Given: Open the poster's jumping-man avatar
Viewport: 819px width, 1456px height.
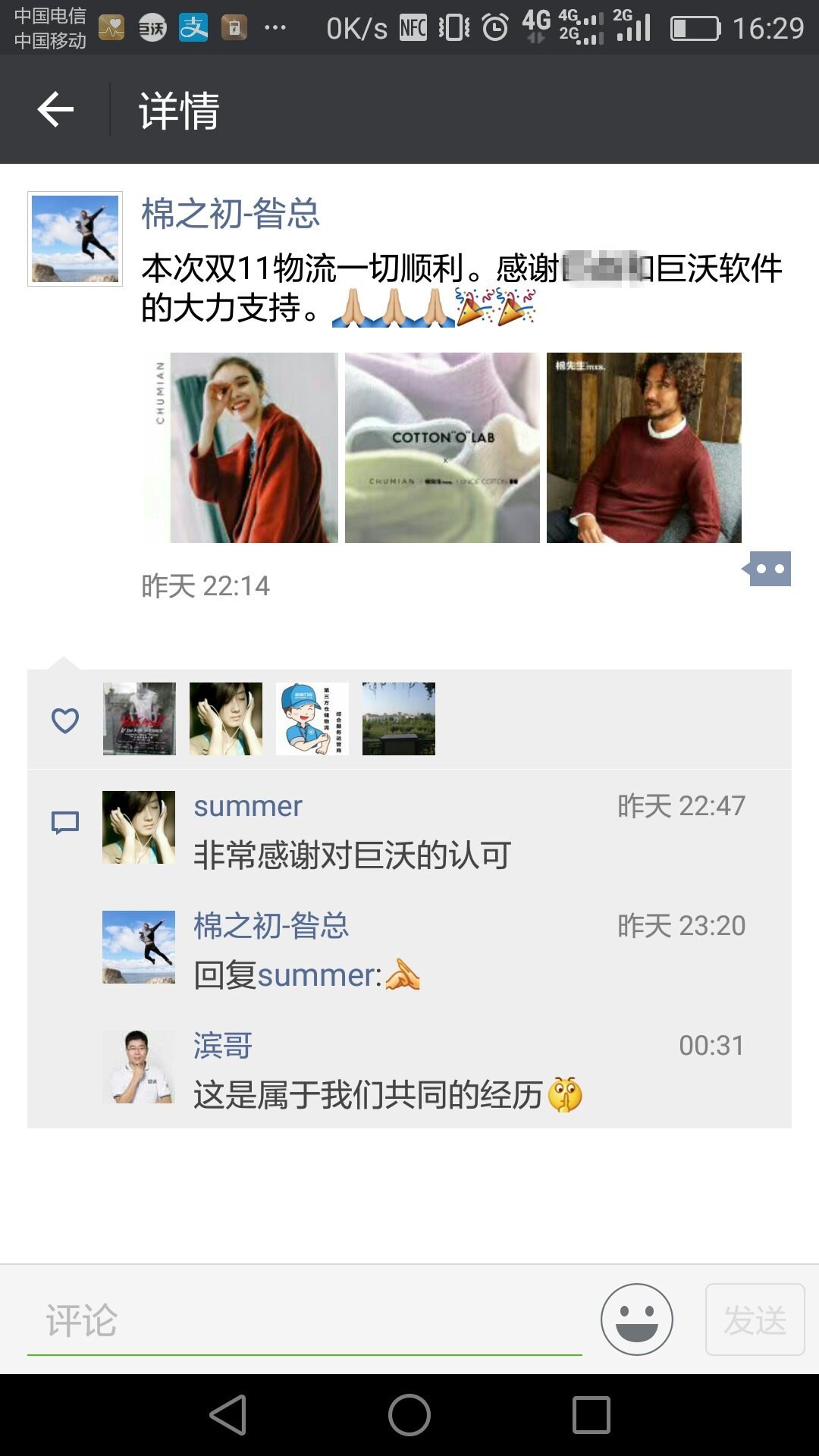Looking at the screenshot, I should click(75, 239).
